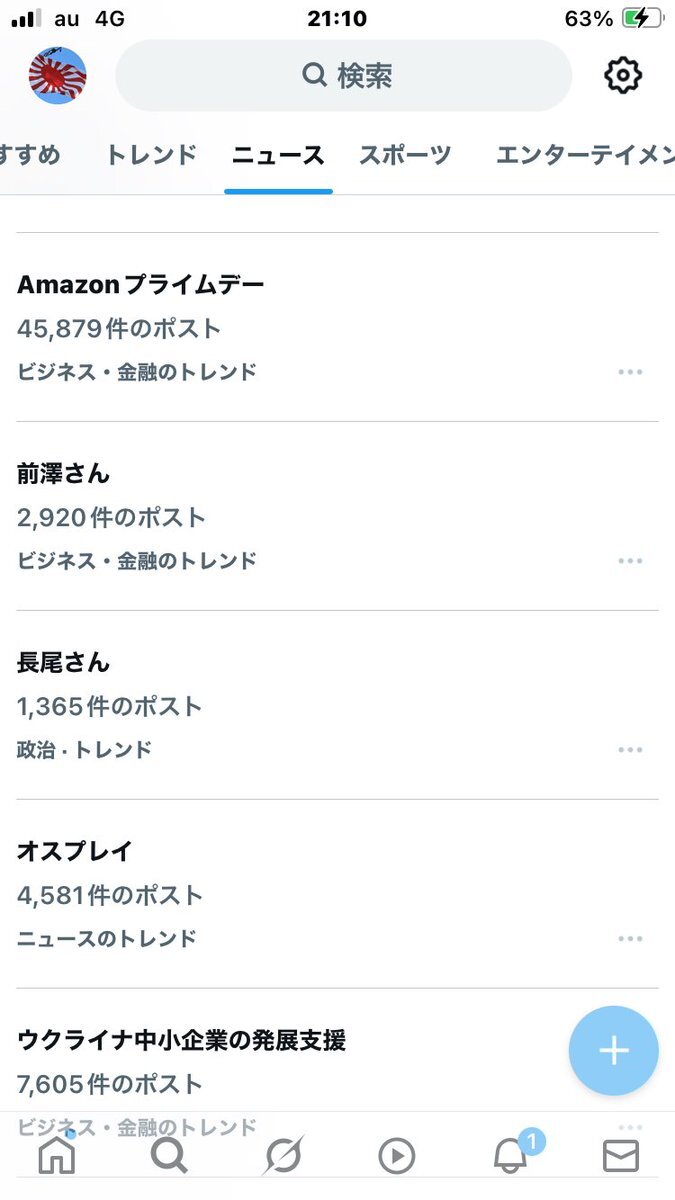Viewport: 675px width, 1200px height.
Task: Open the 長尾さん trend
Action: [337, 705]
